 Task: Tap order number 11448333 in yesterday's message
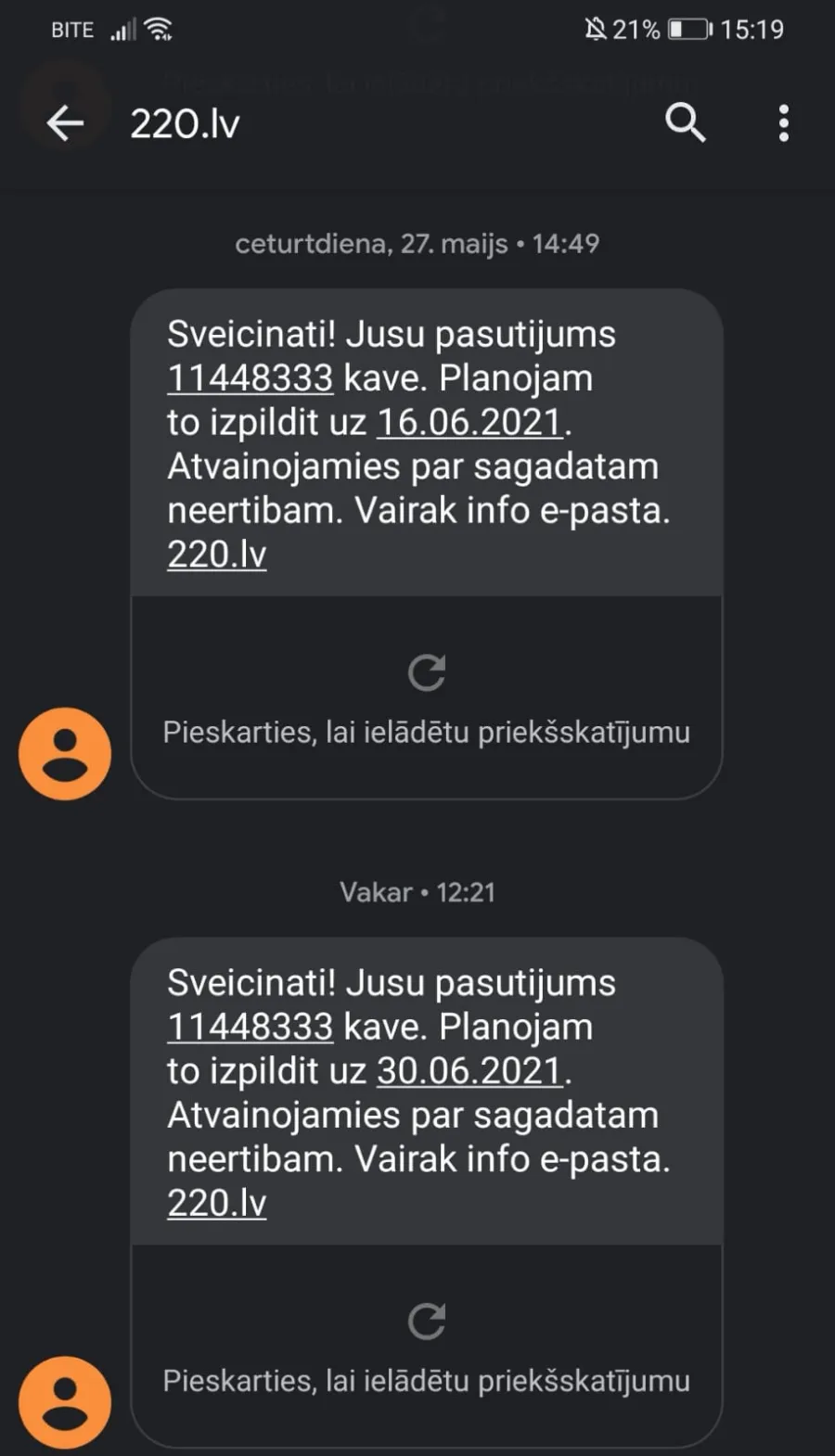pos(250,1028)
